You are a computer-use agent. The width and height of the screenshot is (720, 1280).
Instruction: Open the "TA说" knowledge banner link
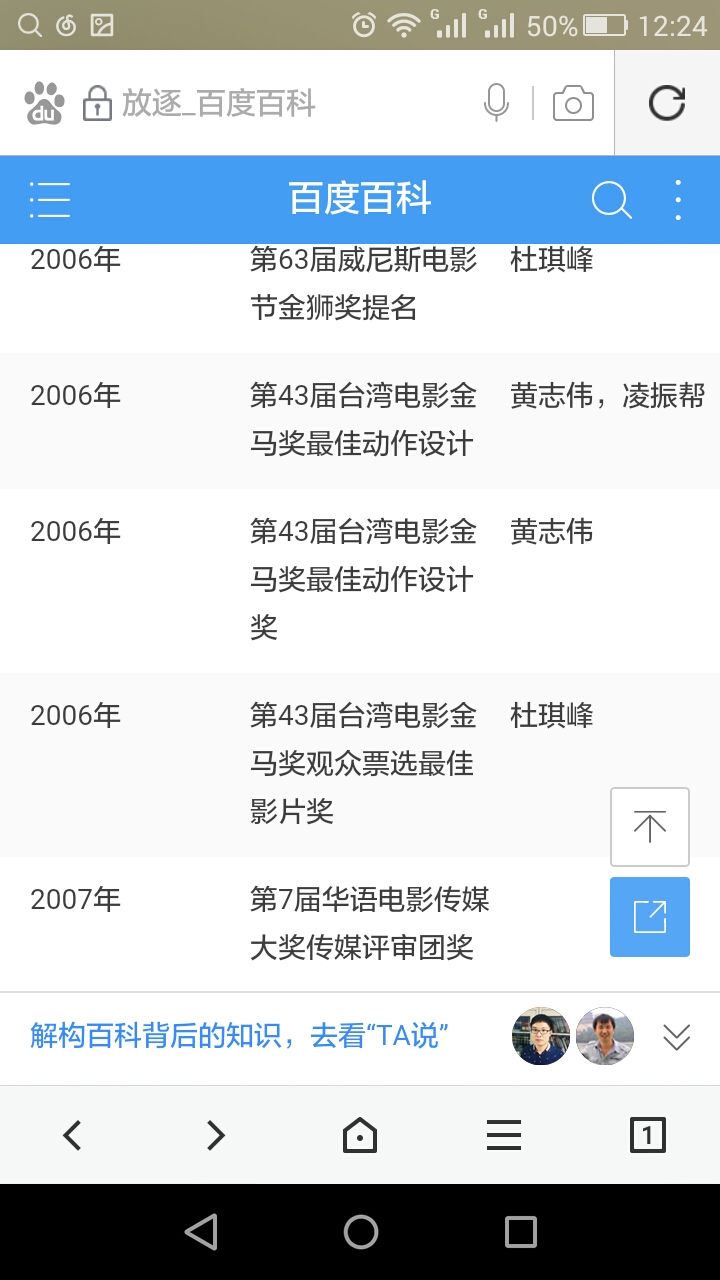click(x=239, y=1036)
